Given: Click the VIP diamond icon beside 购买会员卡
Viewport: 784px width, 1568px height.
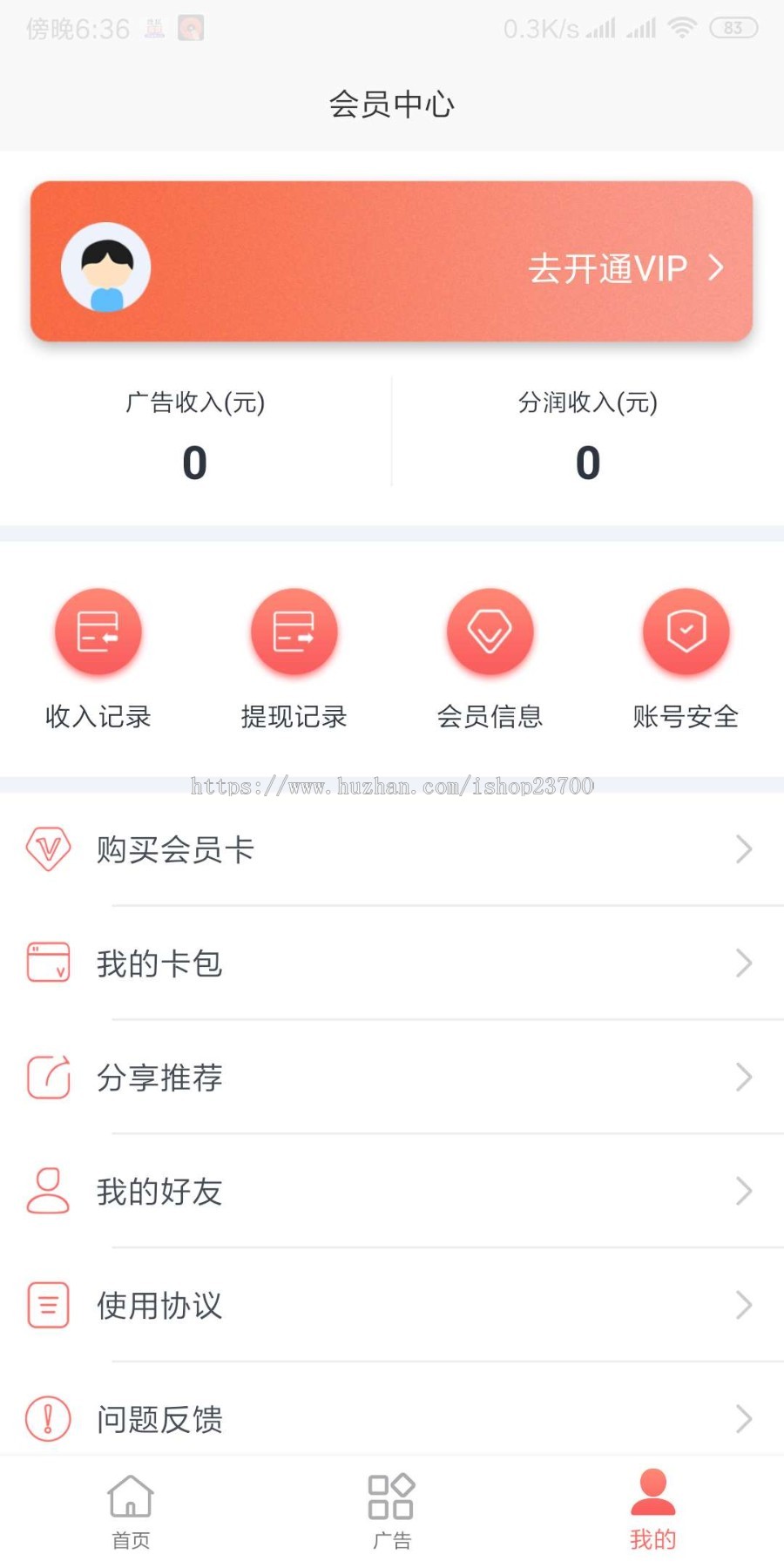Looking at the screenshot, I should click(48, 849).
